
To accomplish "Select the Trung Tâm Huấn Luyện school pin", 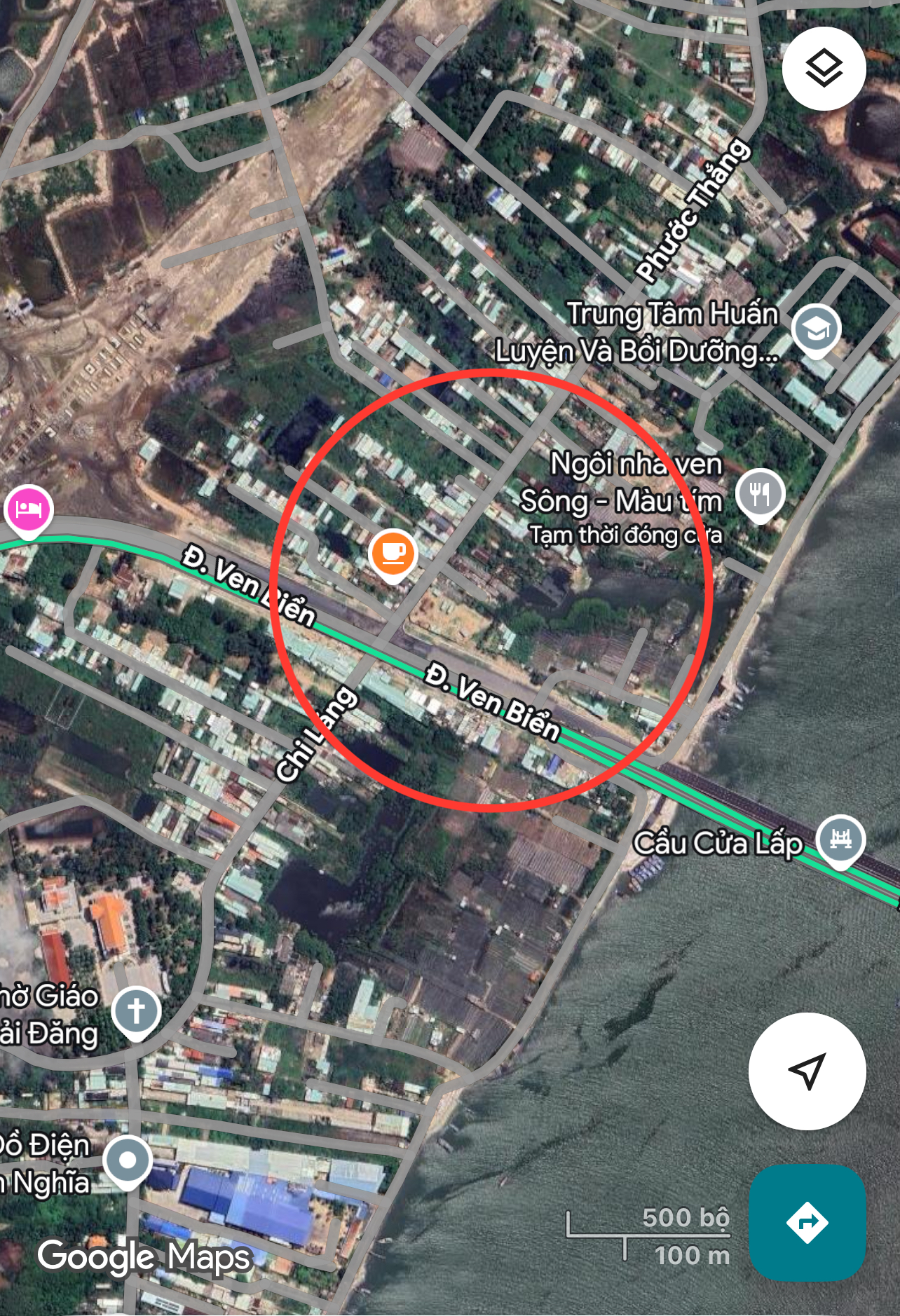I will point(816,329).
